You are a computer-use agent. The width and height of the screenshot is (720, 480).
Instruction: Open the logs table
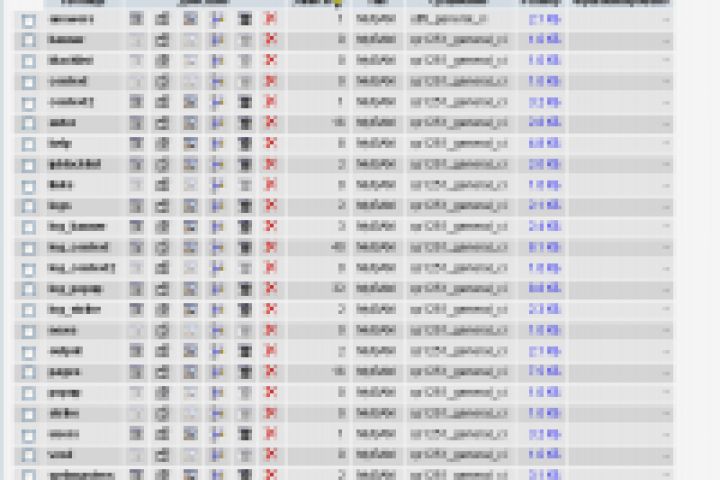60,206
